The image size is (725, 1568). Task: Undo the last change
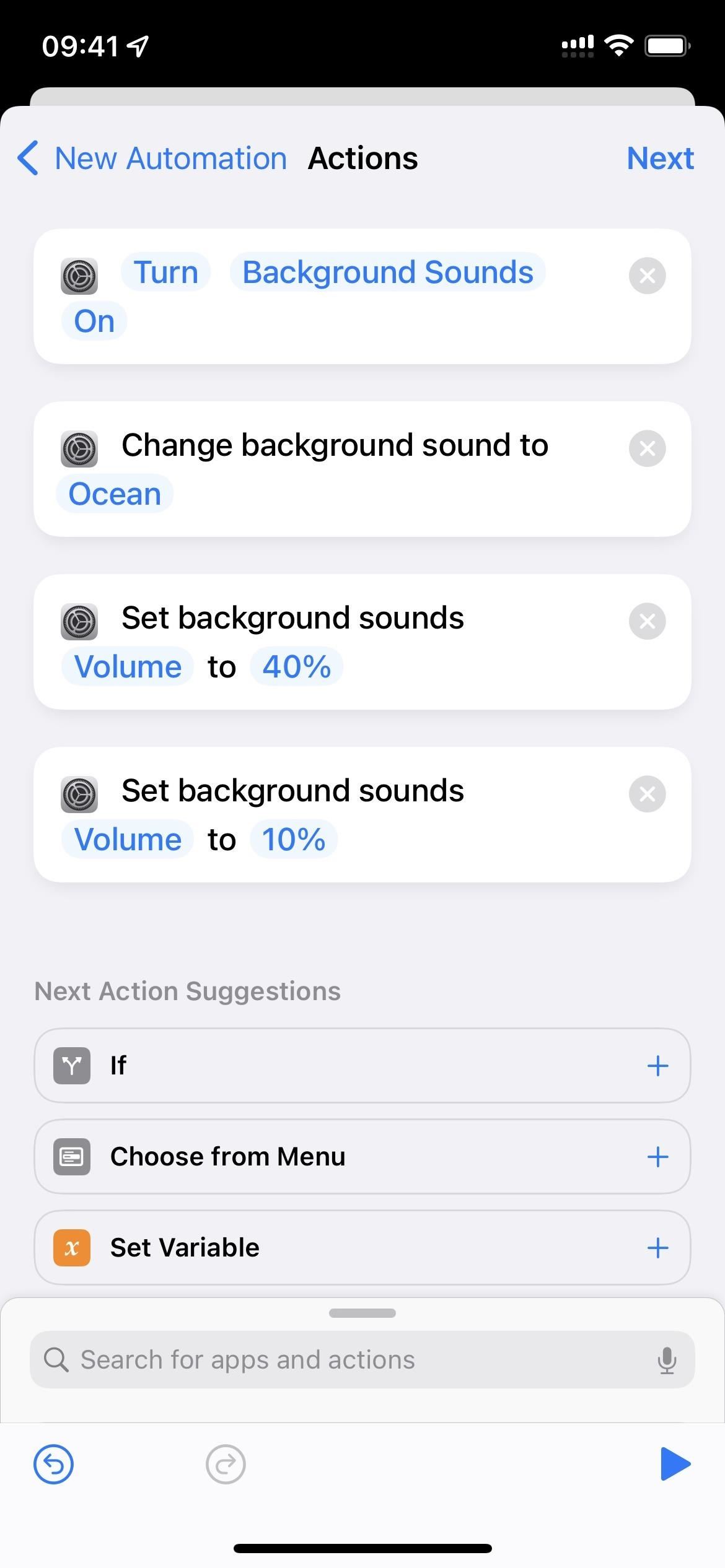[53, 1465]
